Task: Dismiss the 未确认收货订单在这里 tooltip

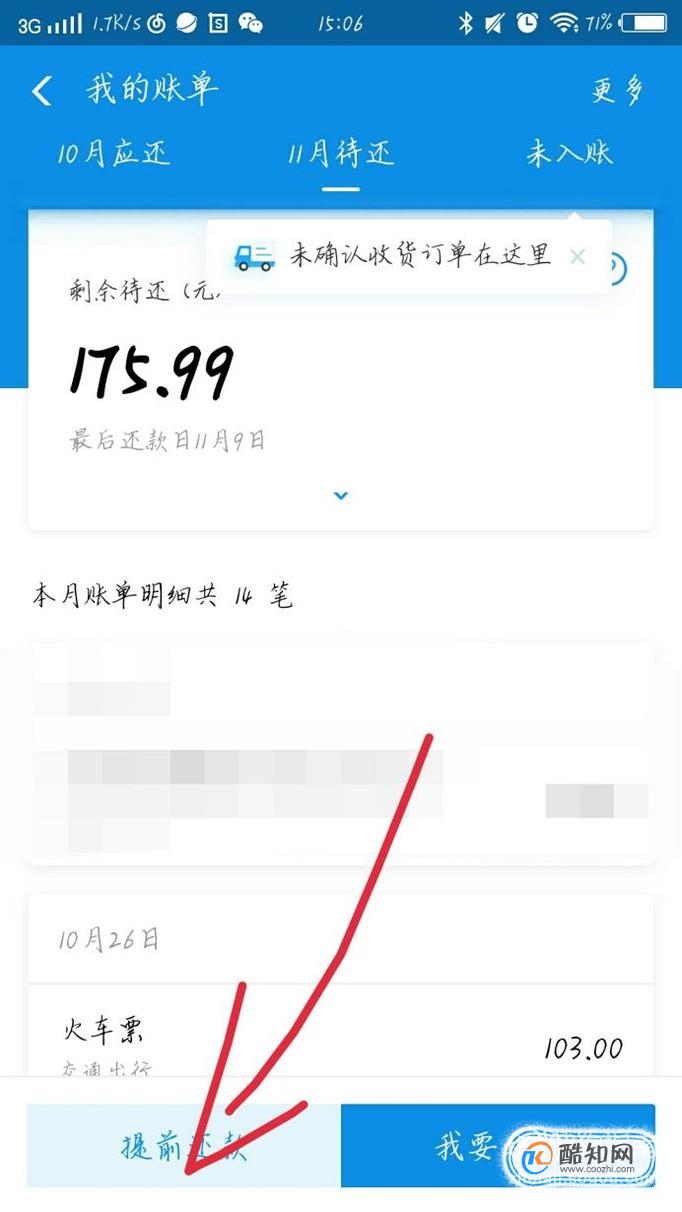Action: coord(577,257)
